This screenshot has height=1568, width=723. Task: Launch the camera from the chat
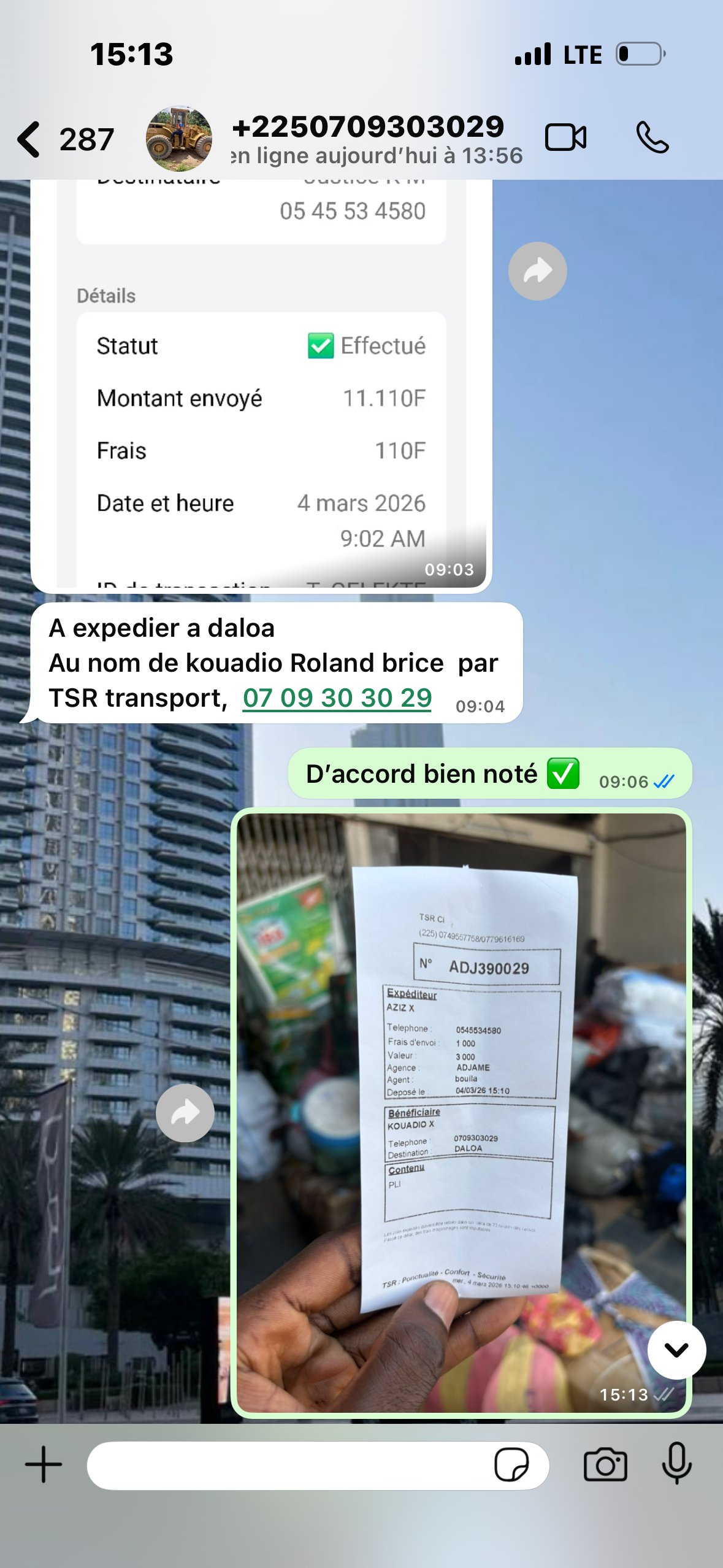click(x=605, y=1466)
